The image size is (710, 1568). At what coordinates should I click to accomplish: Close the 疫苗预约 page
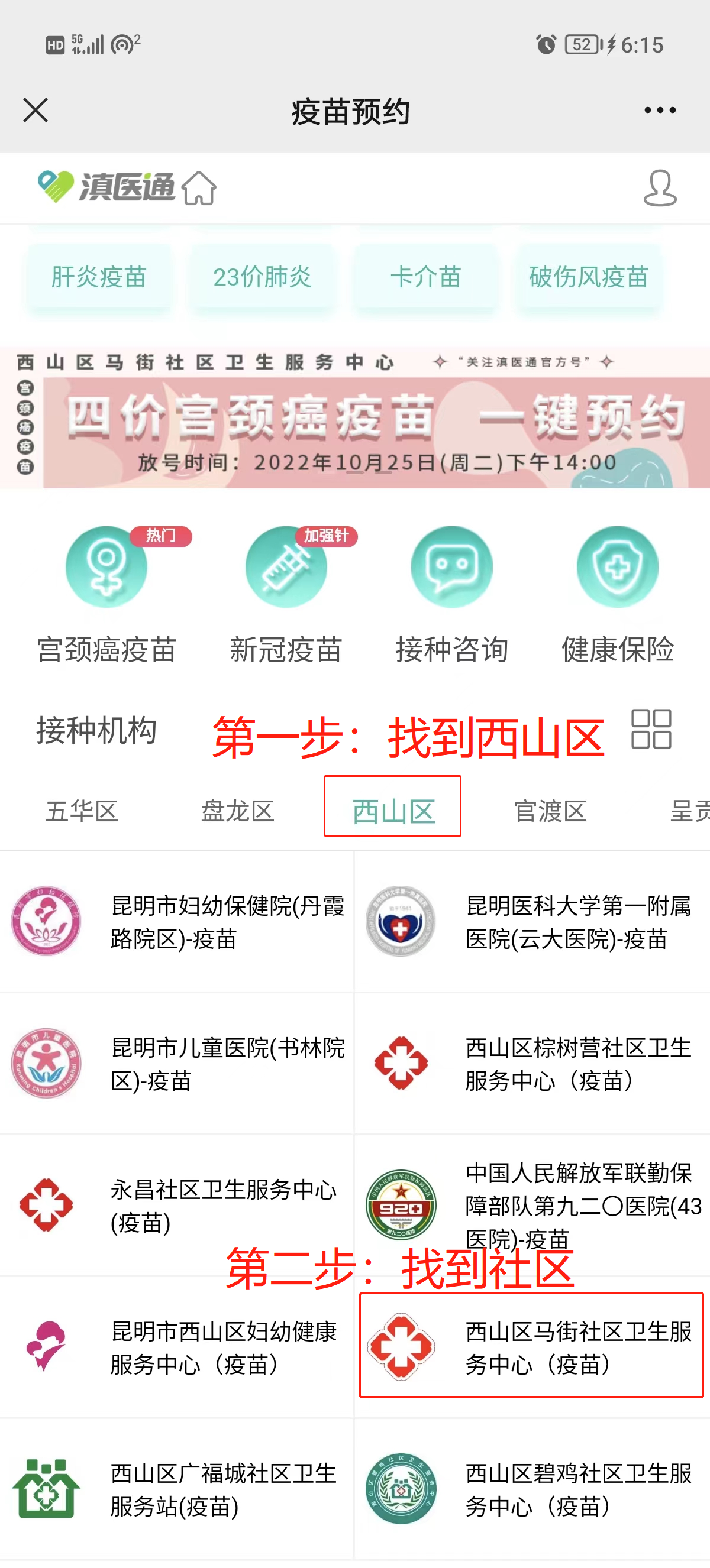tap(35, 110)
